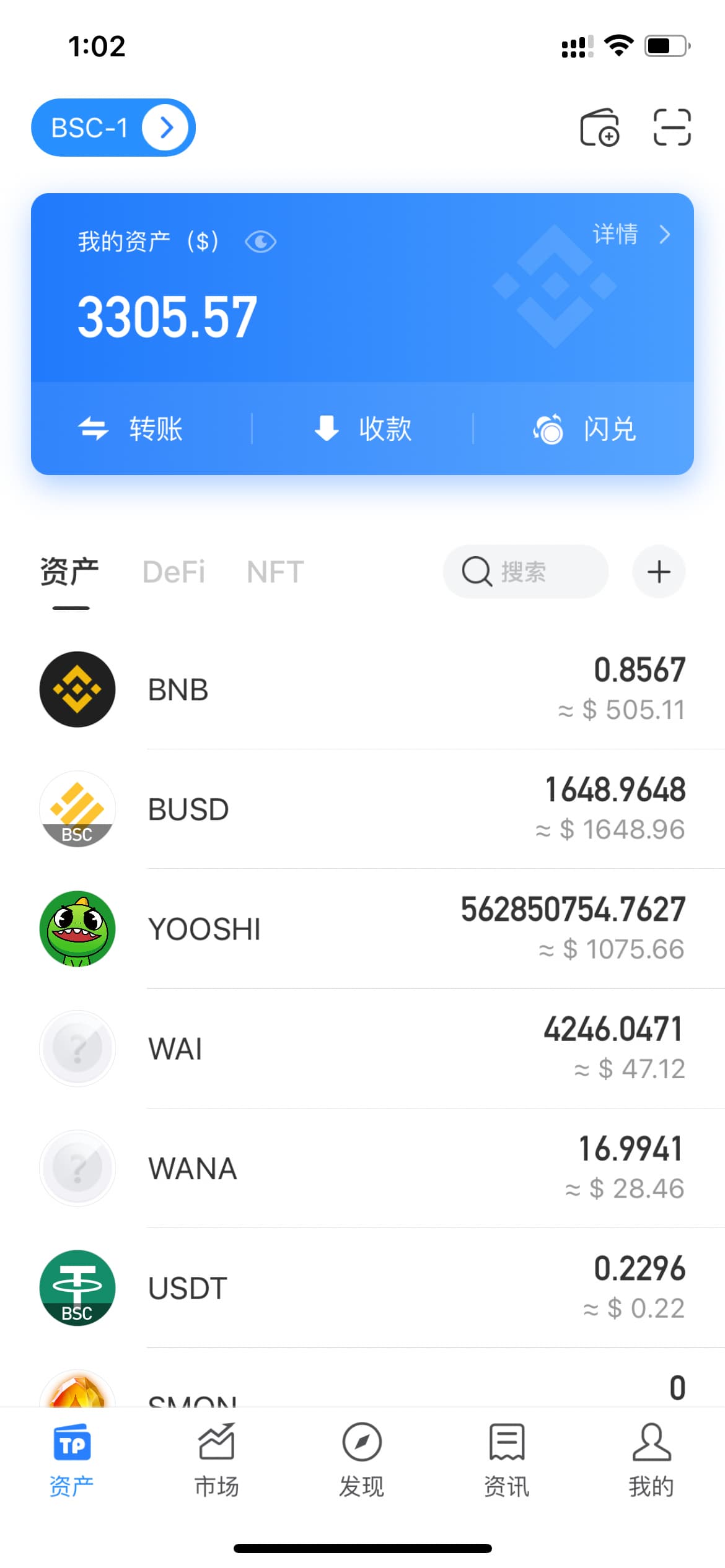Viewport: 725px width, 1568px height.
Task: Open the BNB asset row
Action: coord(362,689)
